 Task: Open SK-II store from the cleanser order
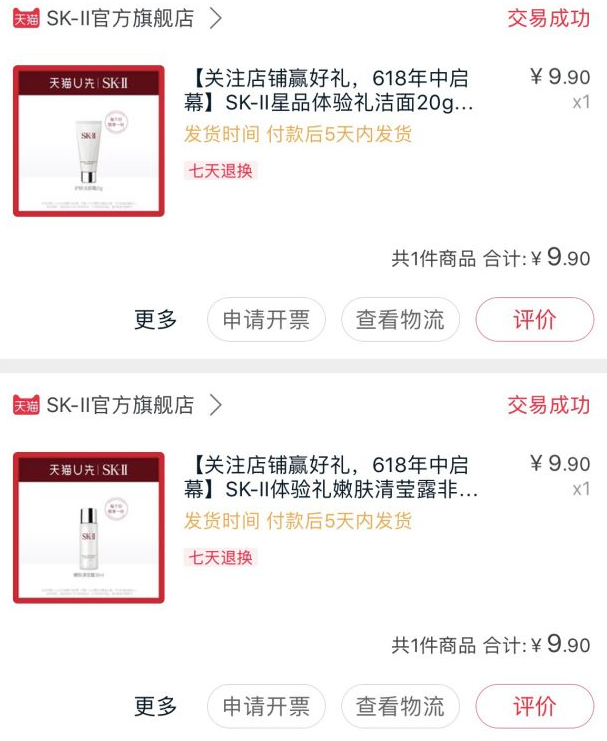click(x=120, y=18)
